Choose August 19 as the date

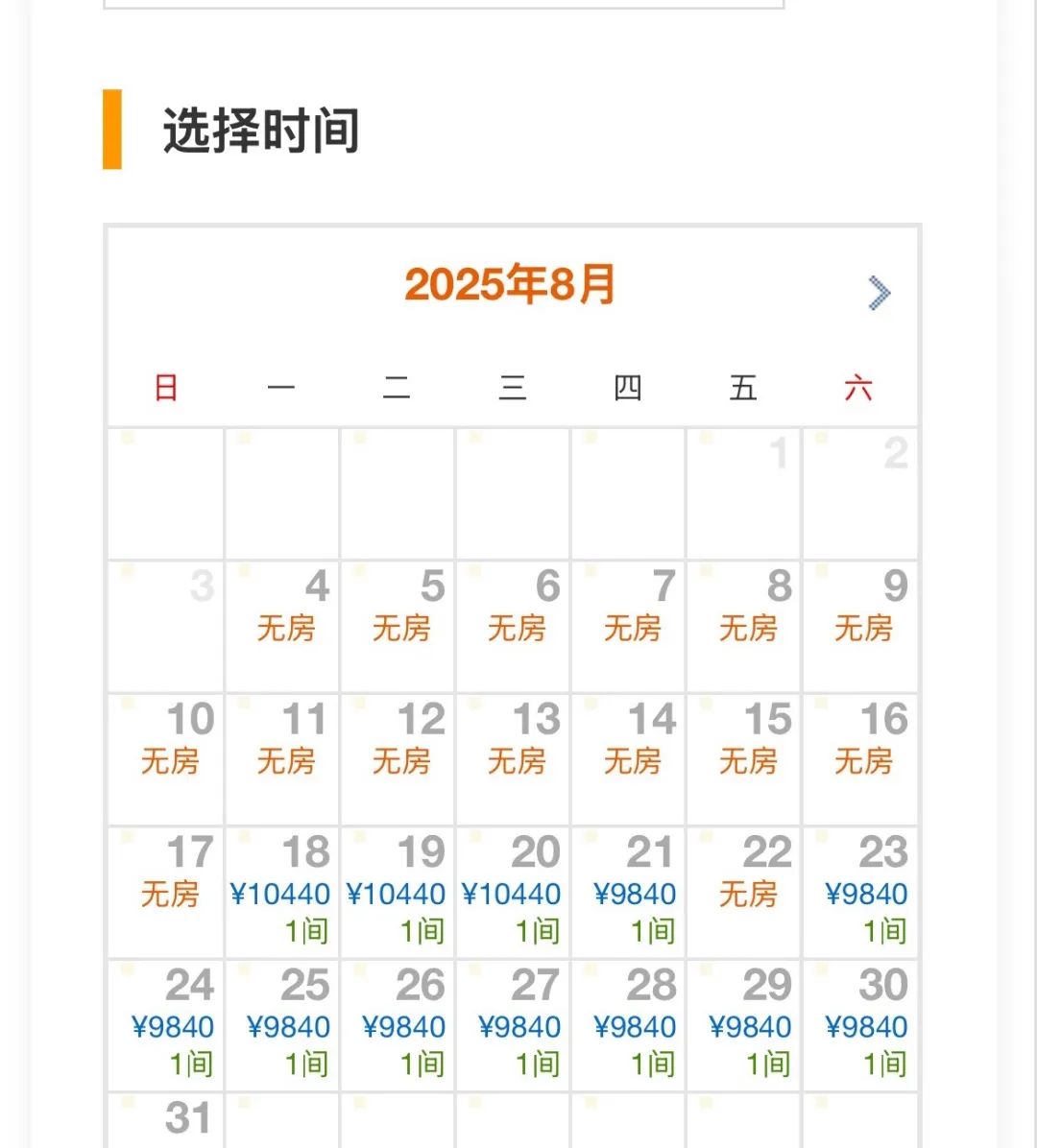397,892
